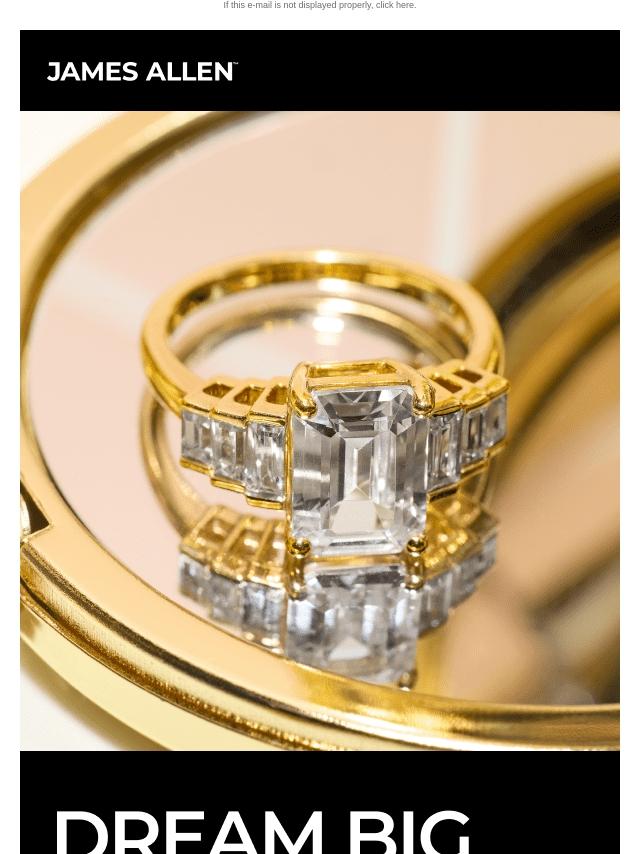Viewport: 640px width, 854px height.
Task: Open the emerald ring banner image
Action: coord(320,430)
